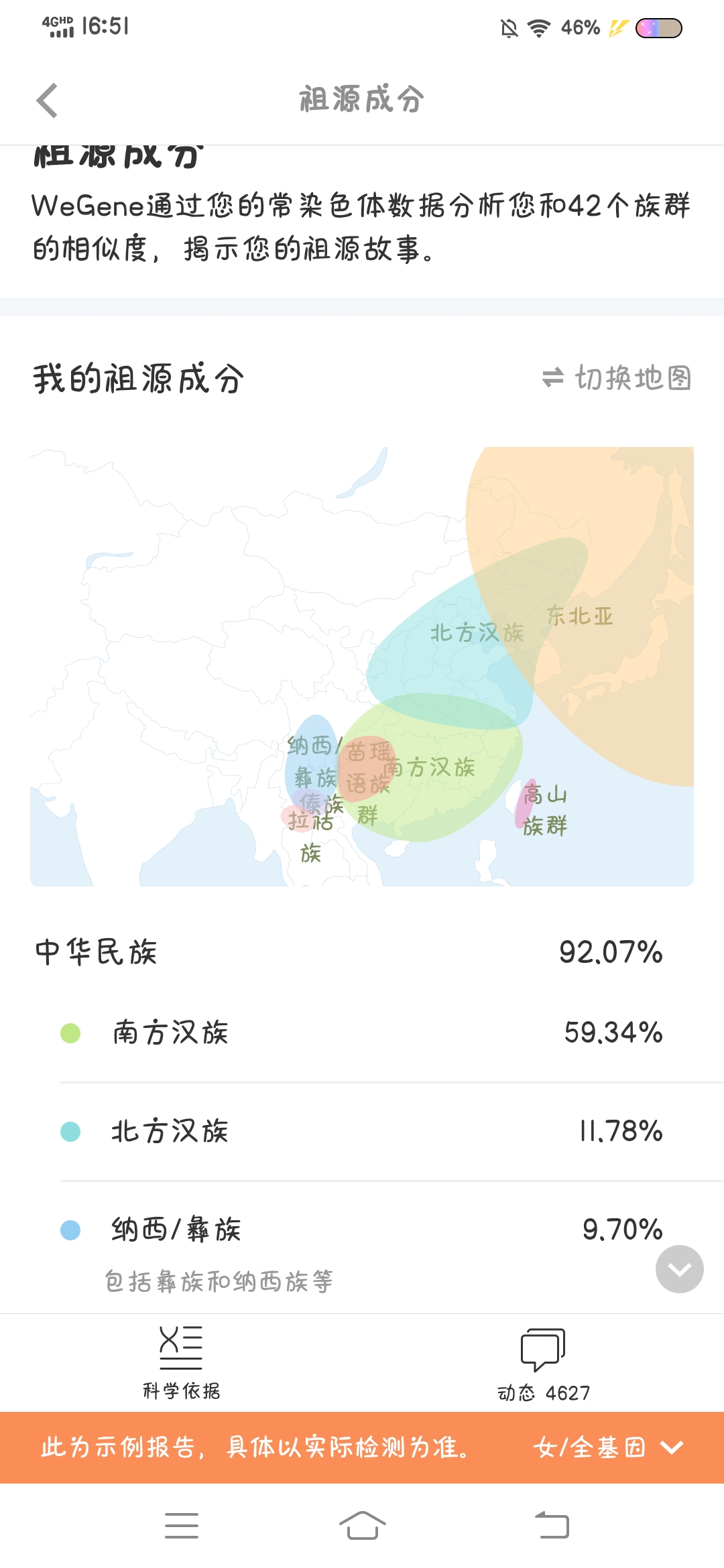Expand the list with the round chevron button

(679, 1269)
